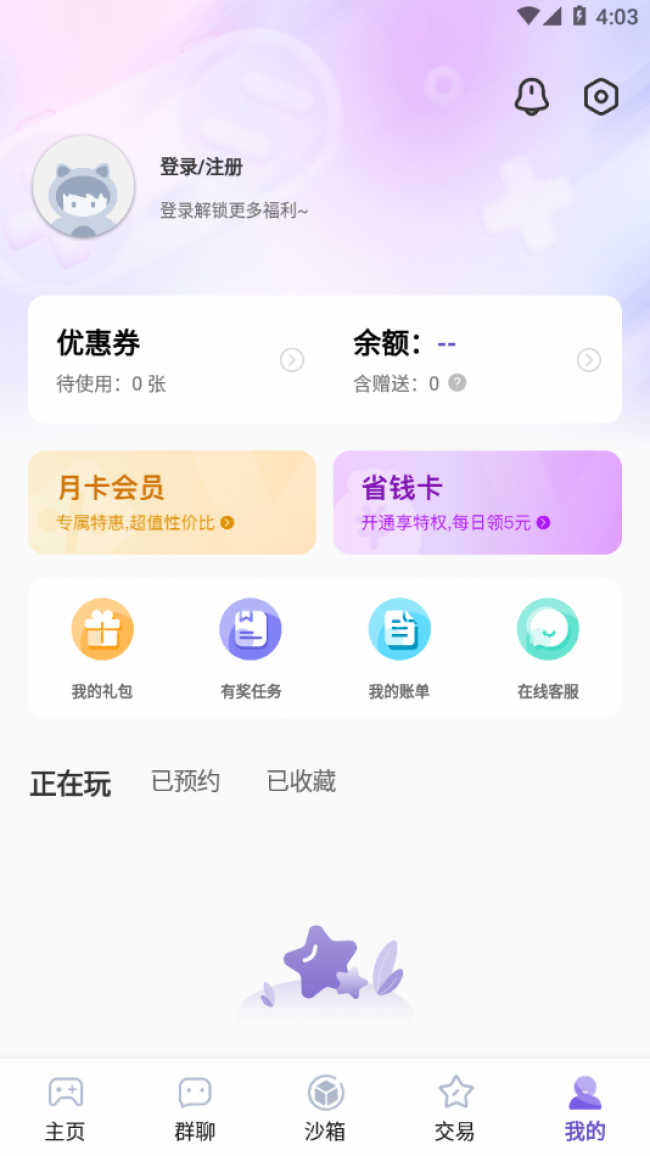
Task: Switch to the 已预约 tab
Action: 185,781
